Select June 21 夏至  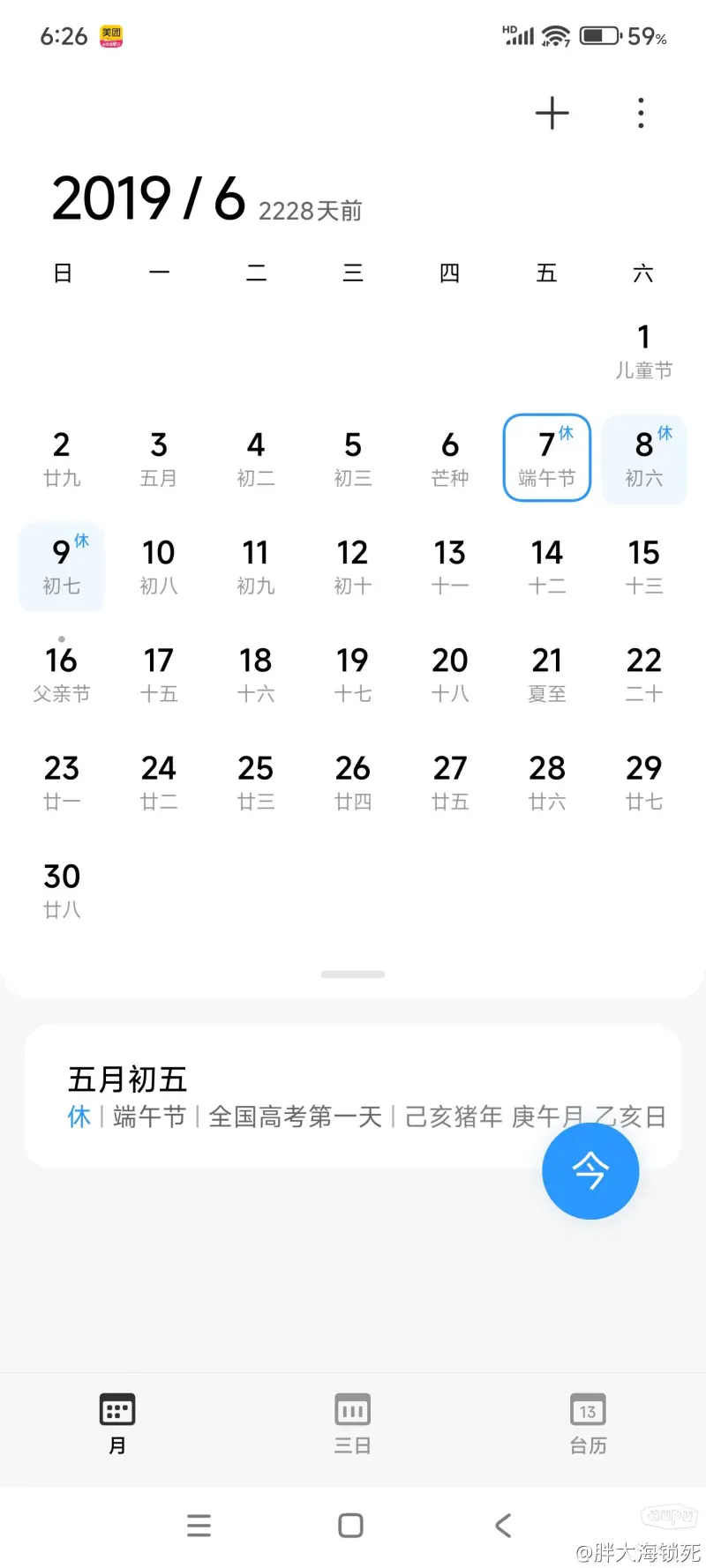click(546, 674)
